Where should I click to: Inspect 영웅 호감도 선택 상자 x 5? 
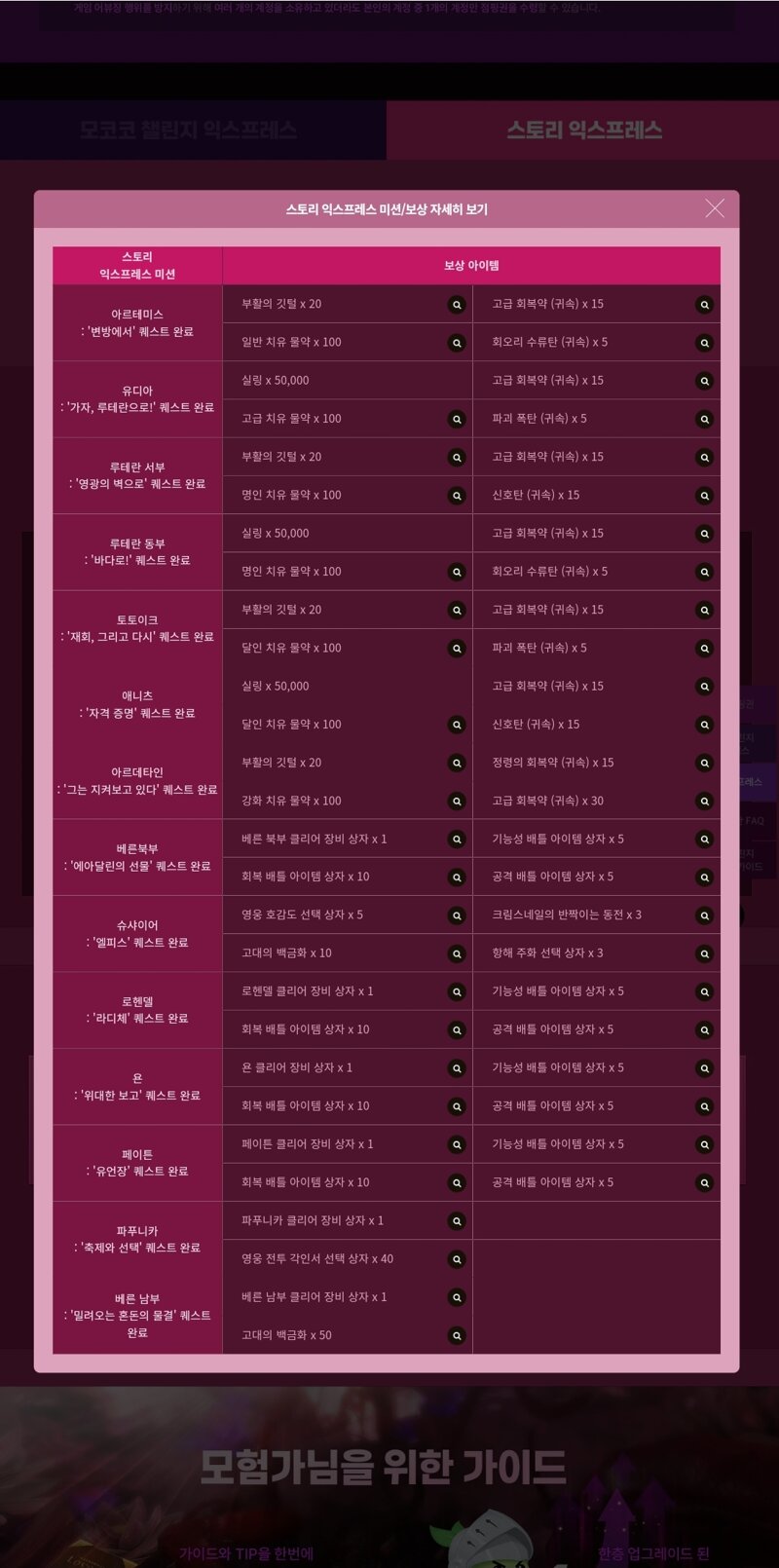[457, 915]
